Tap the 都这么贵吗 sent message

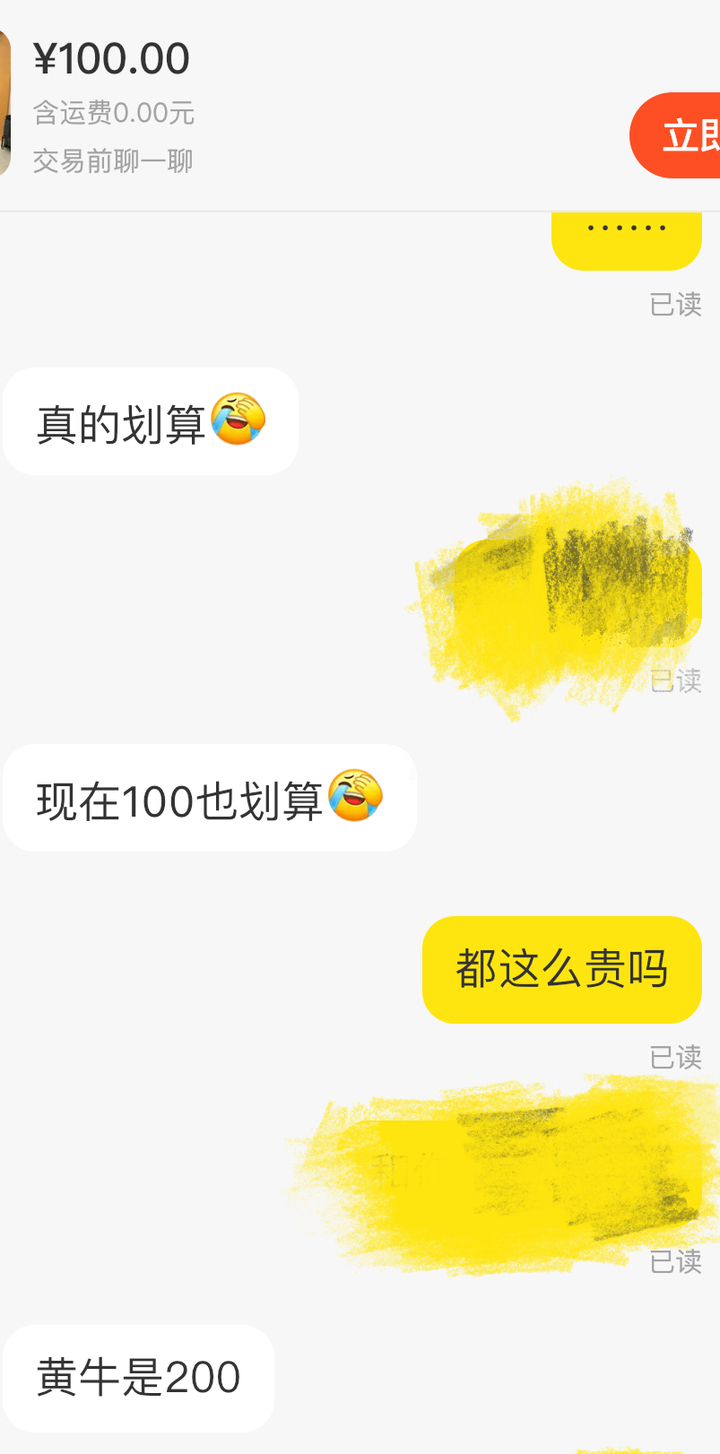tap(561, 969)
